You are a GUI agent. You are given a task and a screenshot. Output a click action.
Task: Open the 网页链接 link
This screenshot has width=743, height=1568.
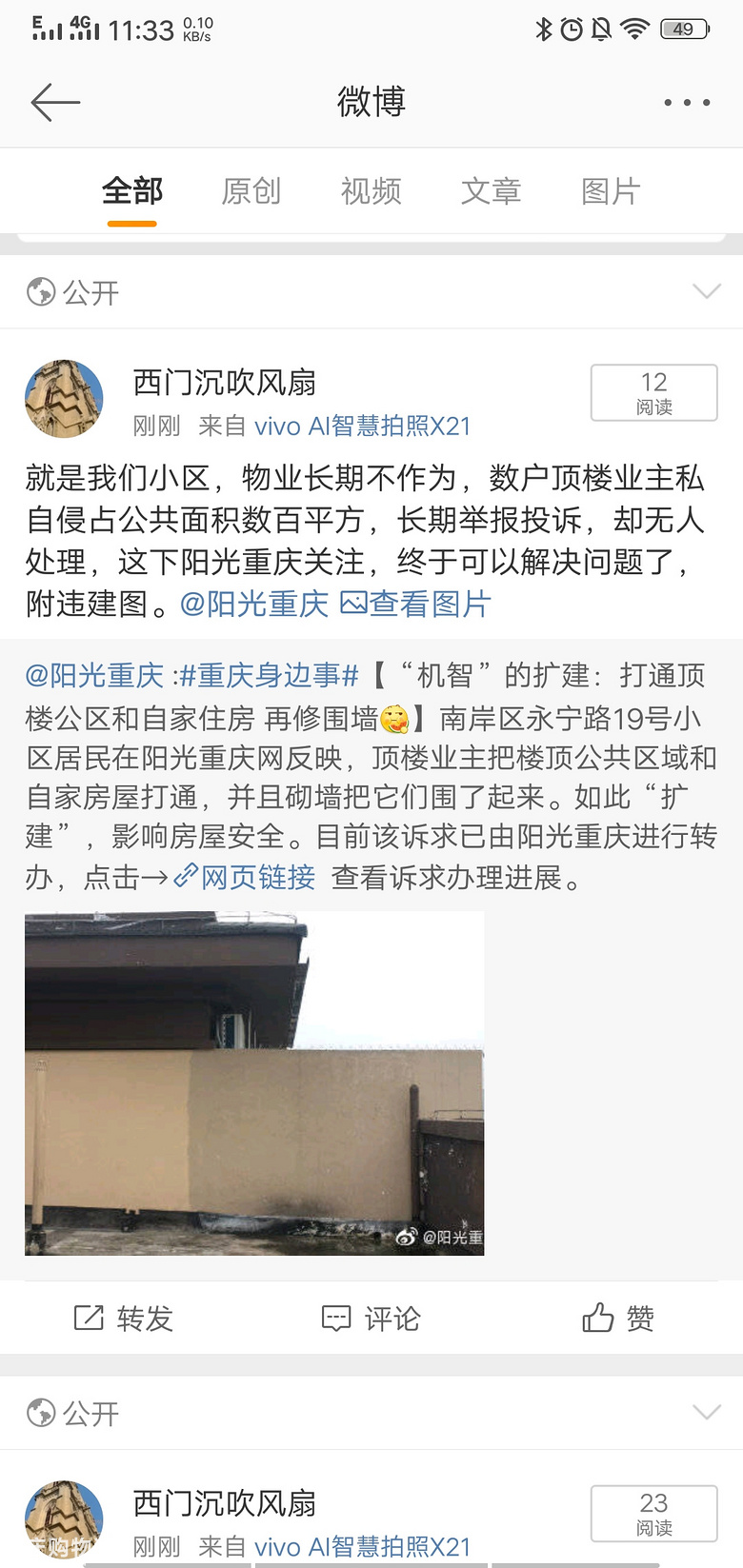(x=245, y=877)
